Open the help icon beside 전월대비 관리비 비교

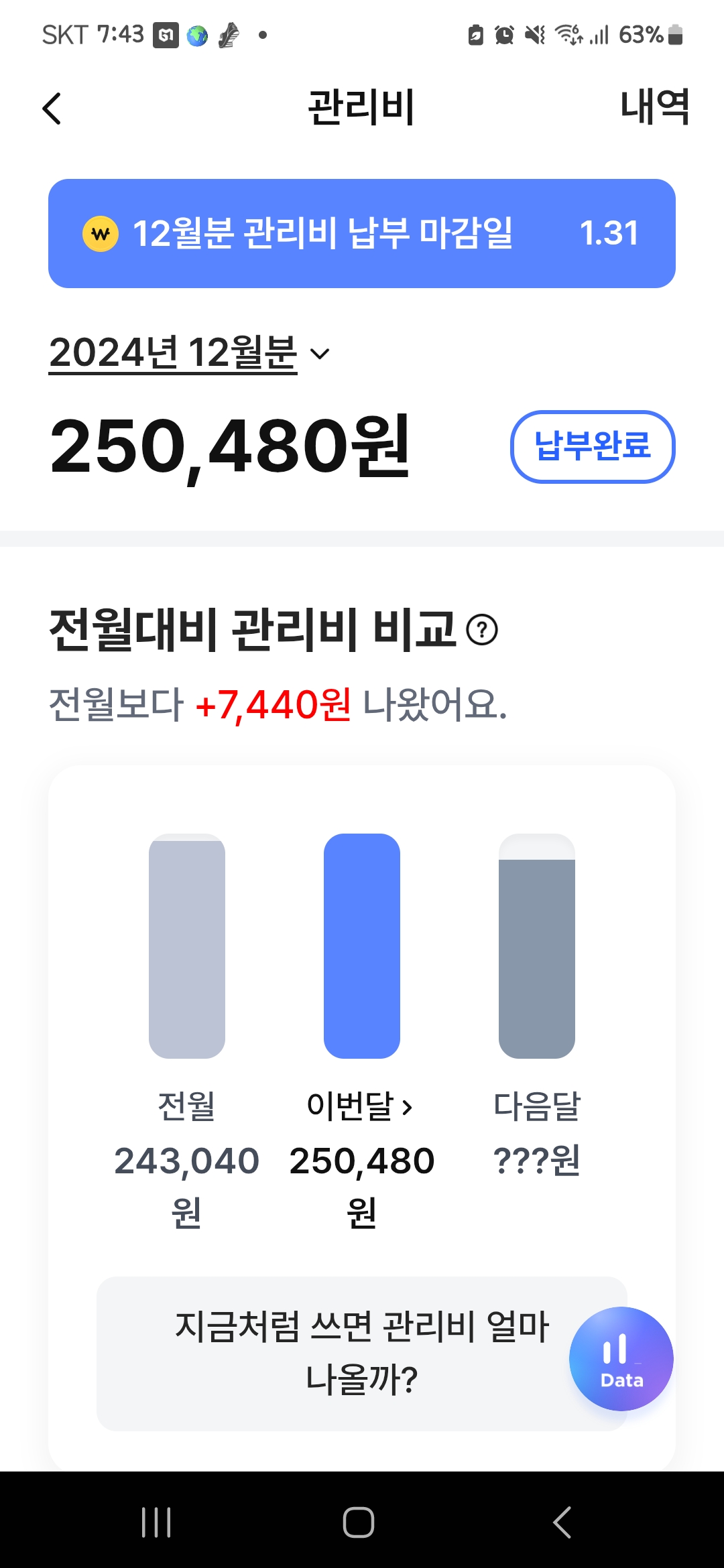pyautogui.click(x=482, y=630)
